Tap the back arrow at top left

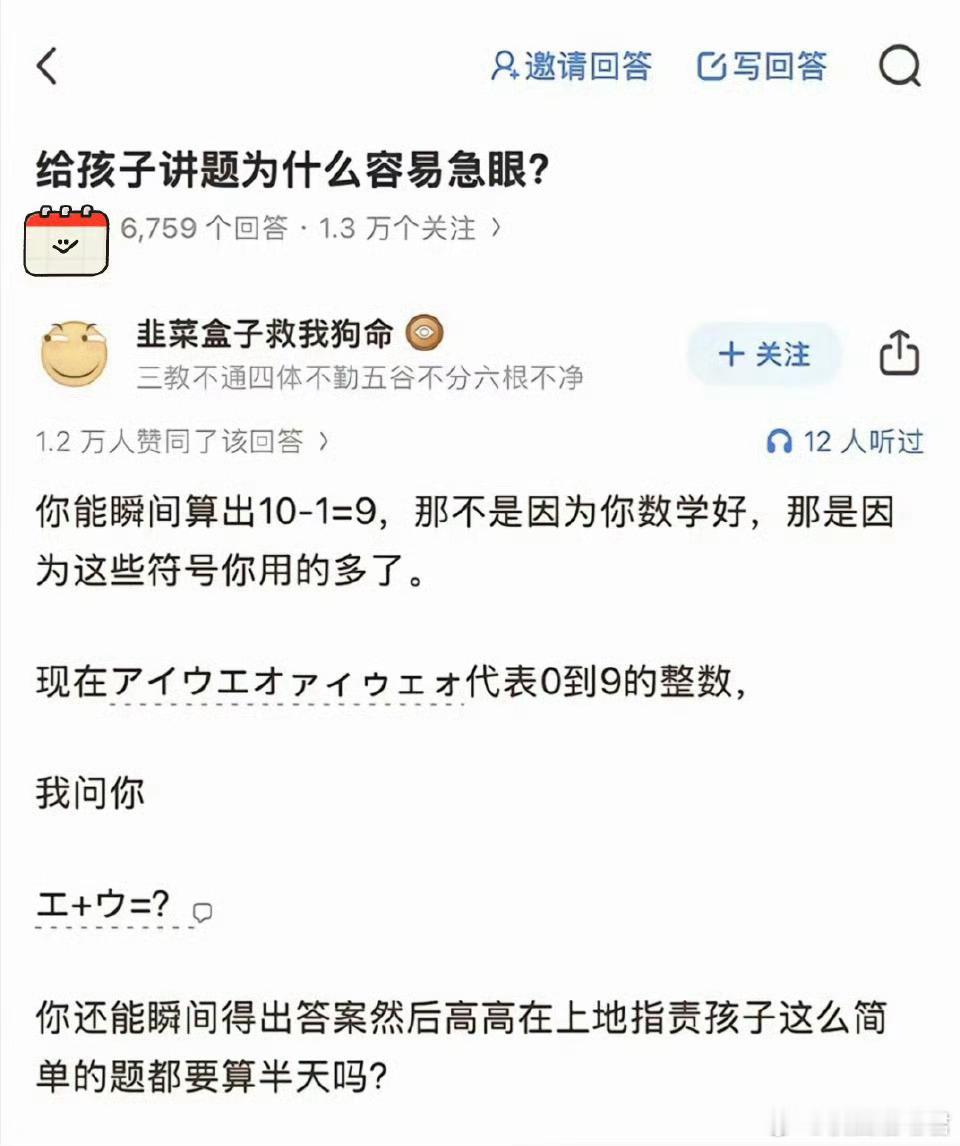click(x=45, y=67)
